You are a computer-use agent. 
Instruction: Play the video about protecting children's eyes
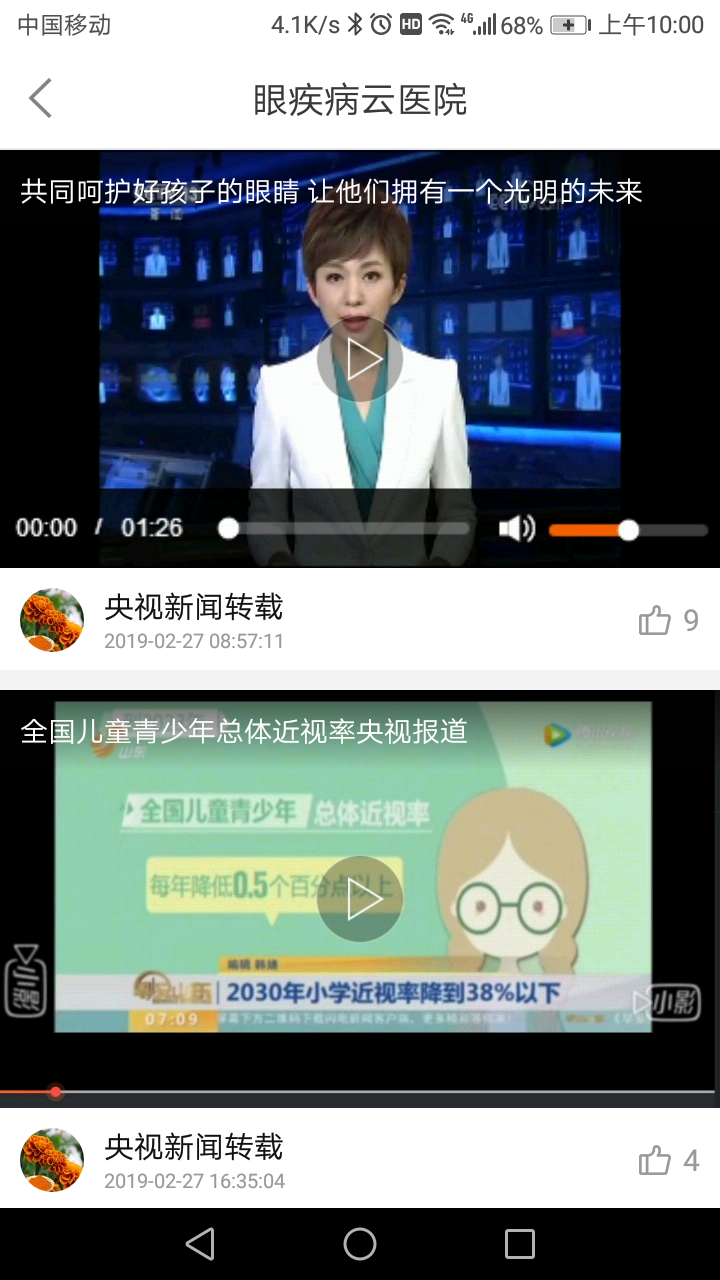point(360,360)
